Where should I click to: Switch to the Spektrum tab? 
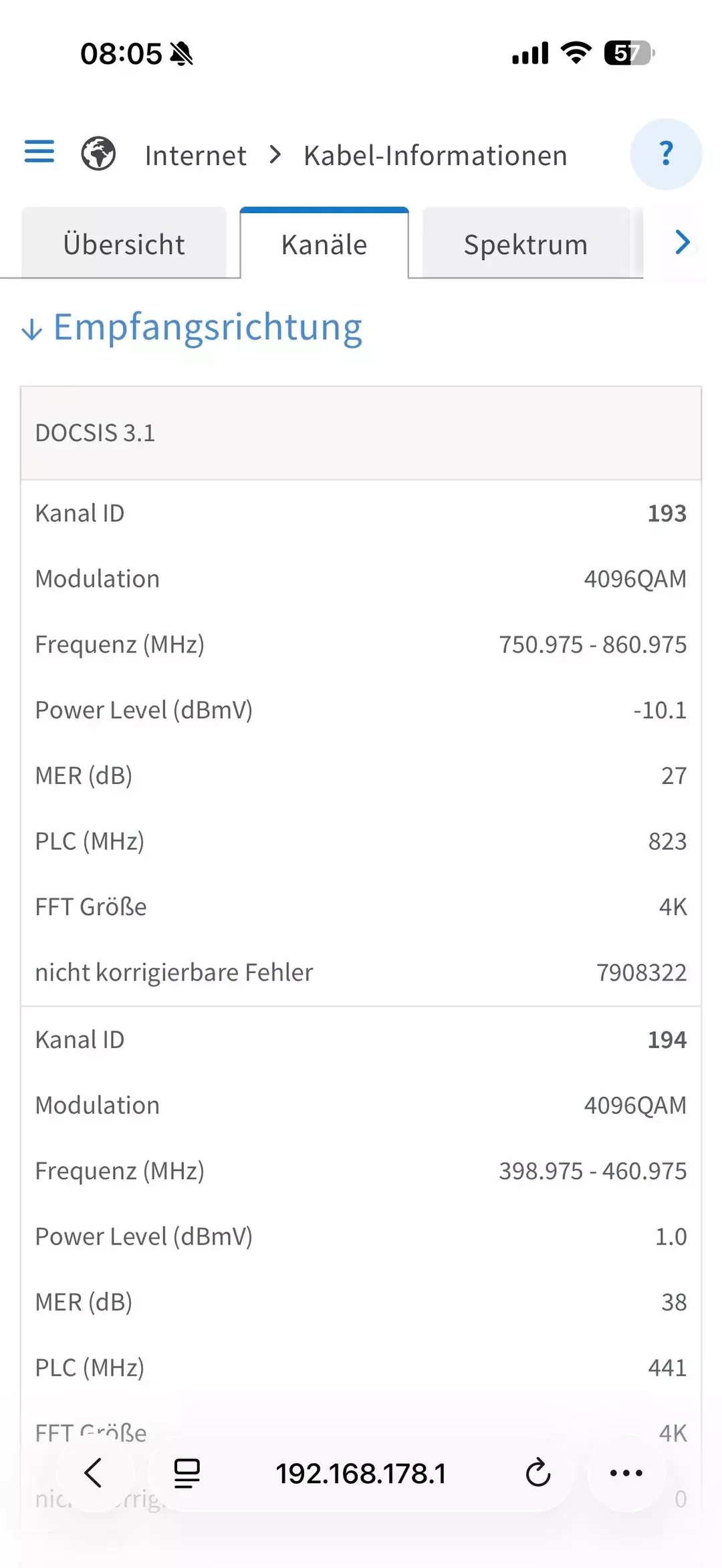point(525,244)
